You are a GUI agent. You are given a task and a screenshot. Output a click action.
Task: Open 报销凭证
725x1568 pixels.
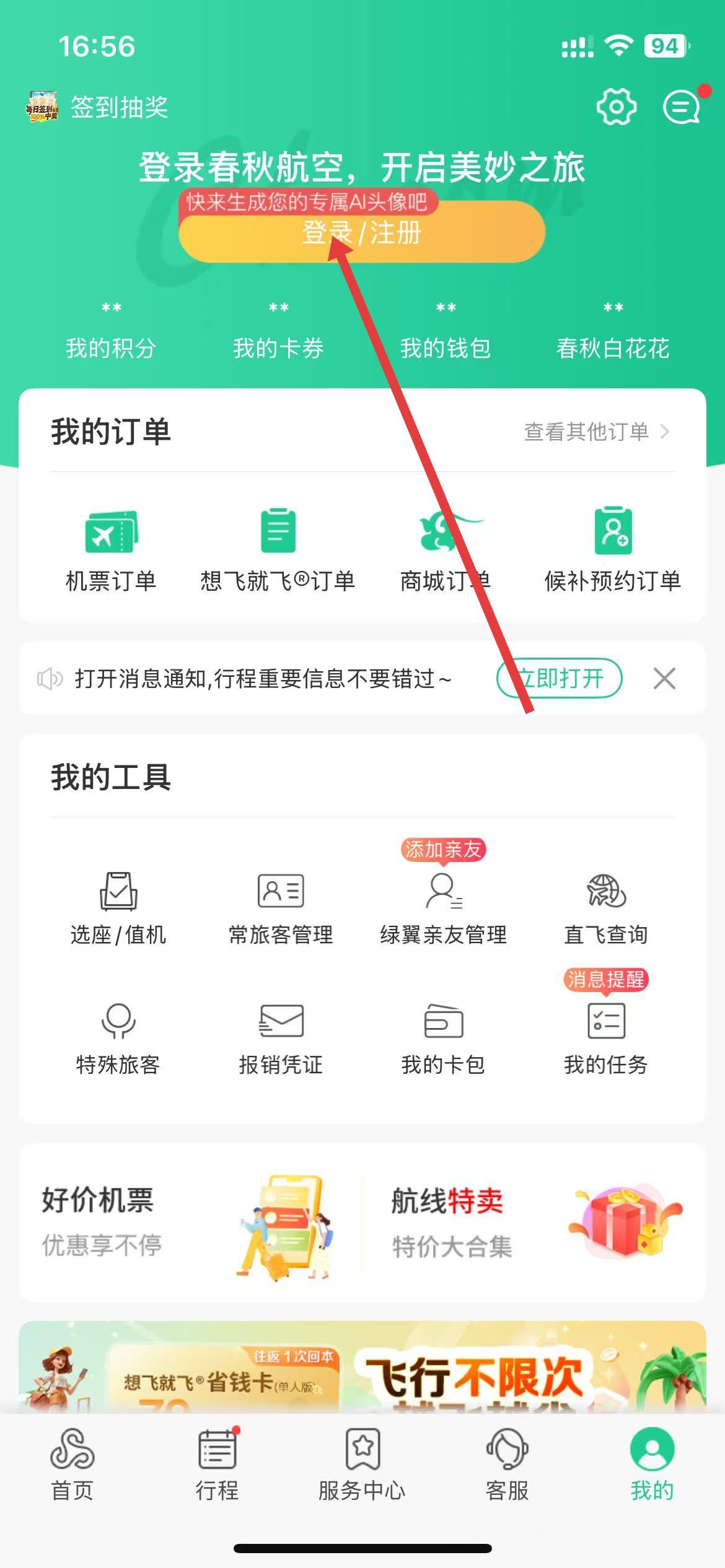click(x=281, y=1038)
